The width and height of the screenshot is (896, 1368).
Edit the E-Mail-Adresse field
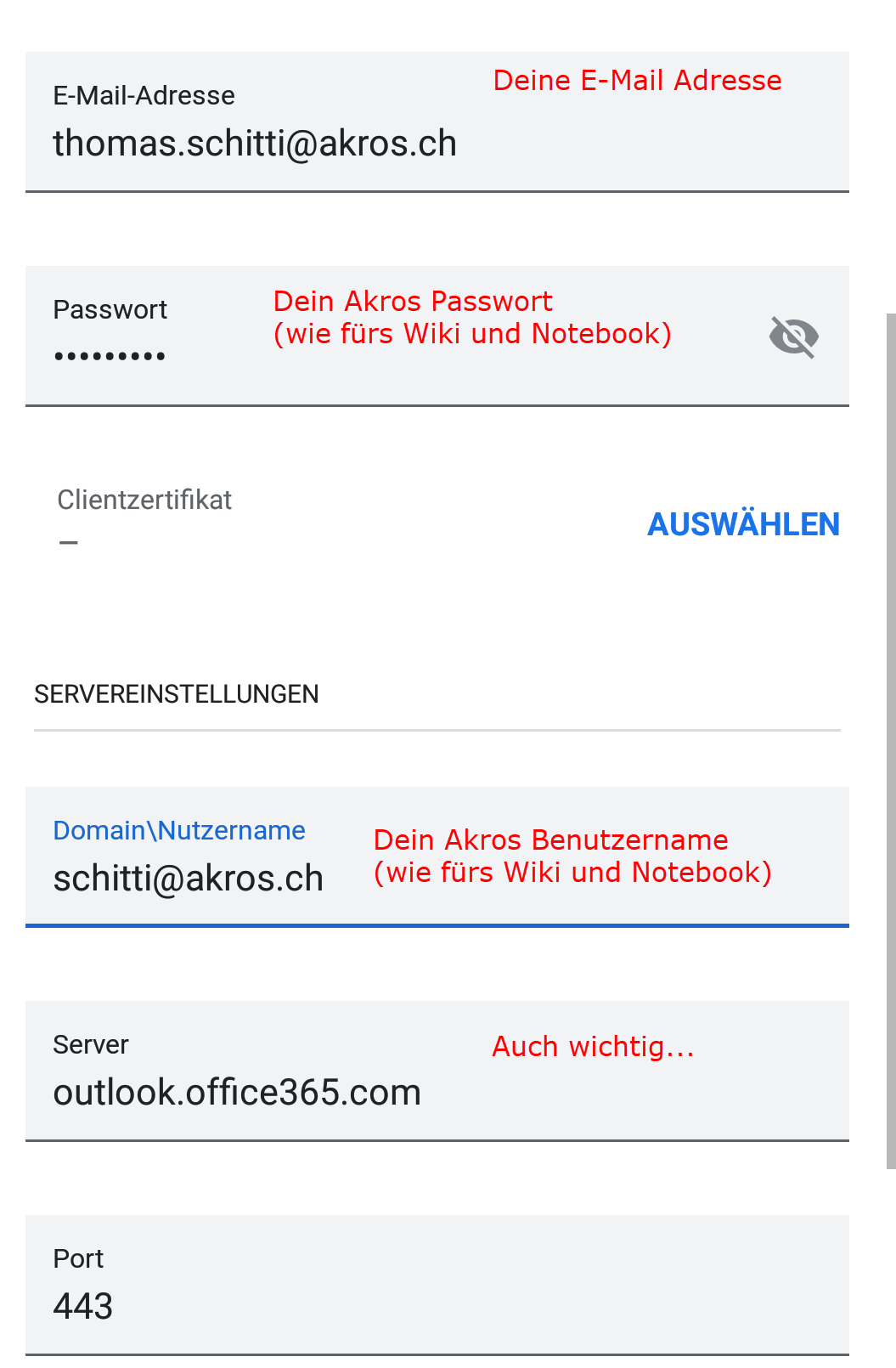(255, 144)
